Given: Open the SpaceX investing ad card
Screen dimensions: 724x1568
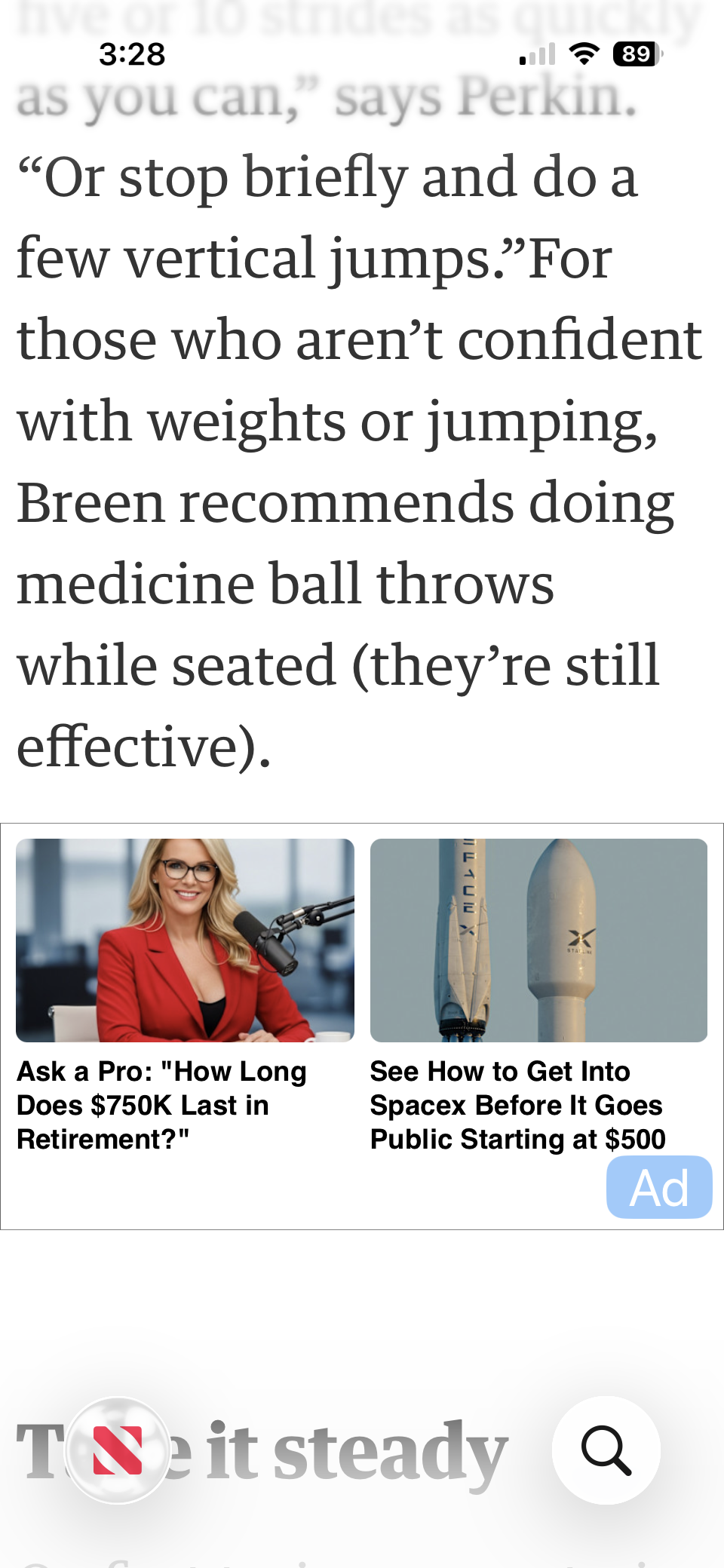Looking at the screenshot, I should click(x=538, y=996).
